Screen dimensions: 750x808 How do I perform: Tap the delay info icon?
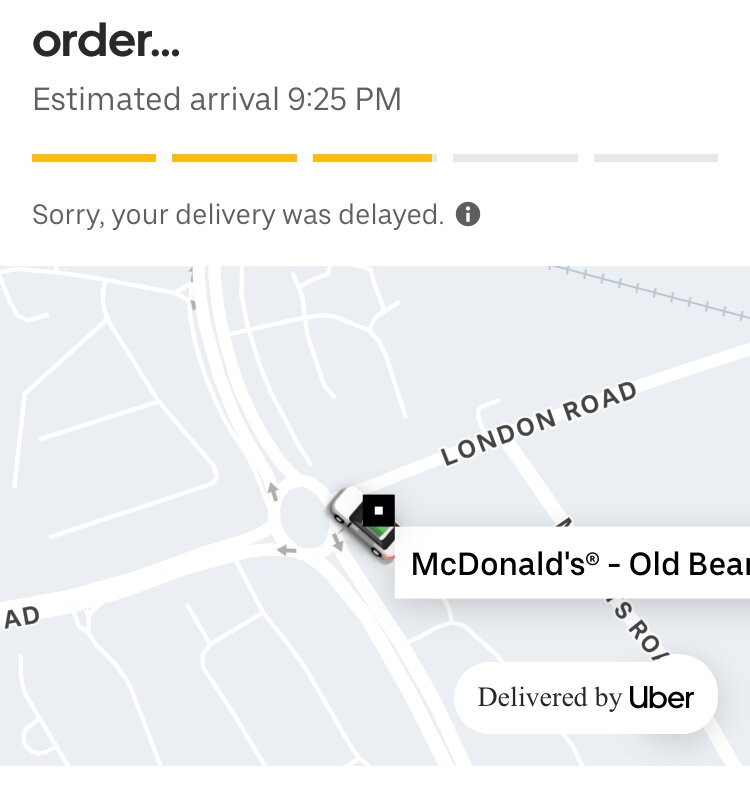[x=467, y=214]
